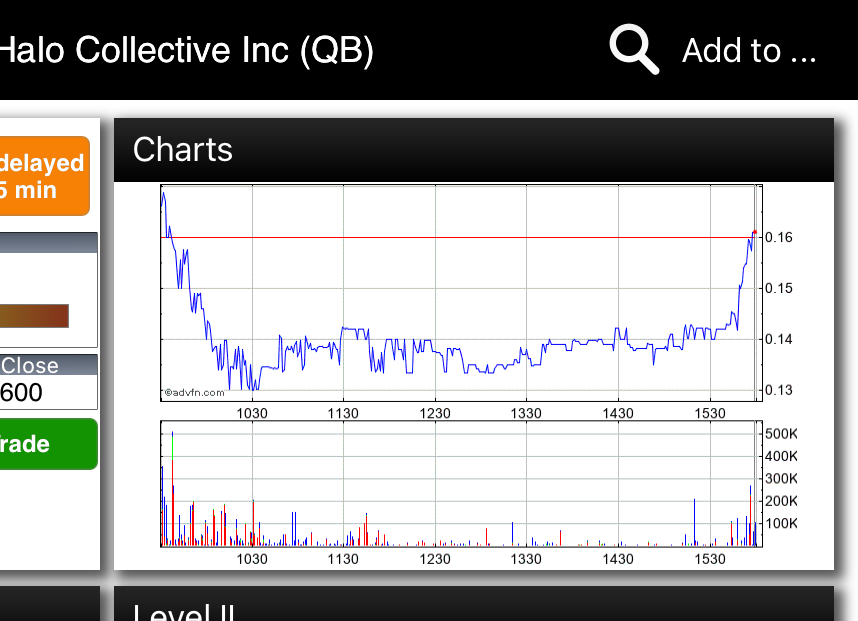Tap the green Trade button
Image resolution: width=858 pixels, height=621 pixels.
(48, 444)
